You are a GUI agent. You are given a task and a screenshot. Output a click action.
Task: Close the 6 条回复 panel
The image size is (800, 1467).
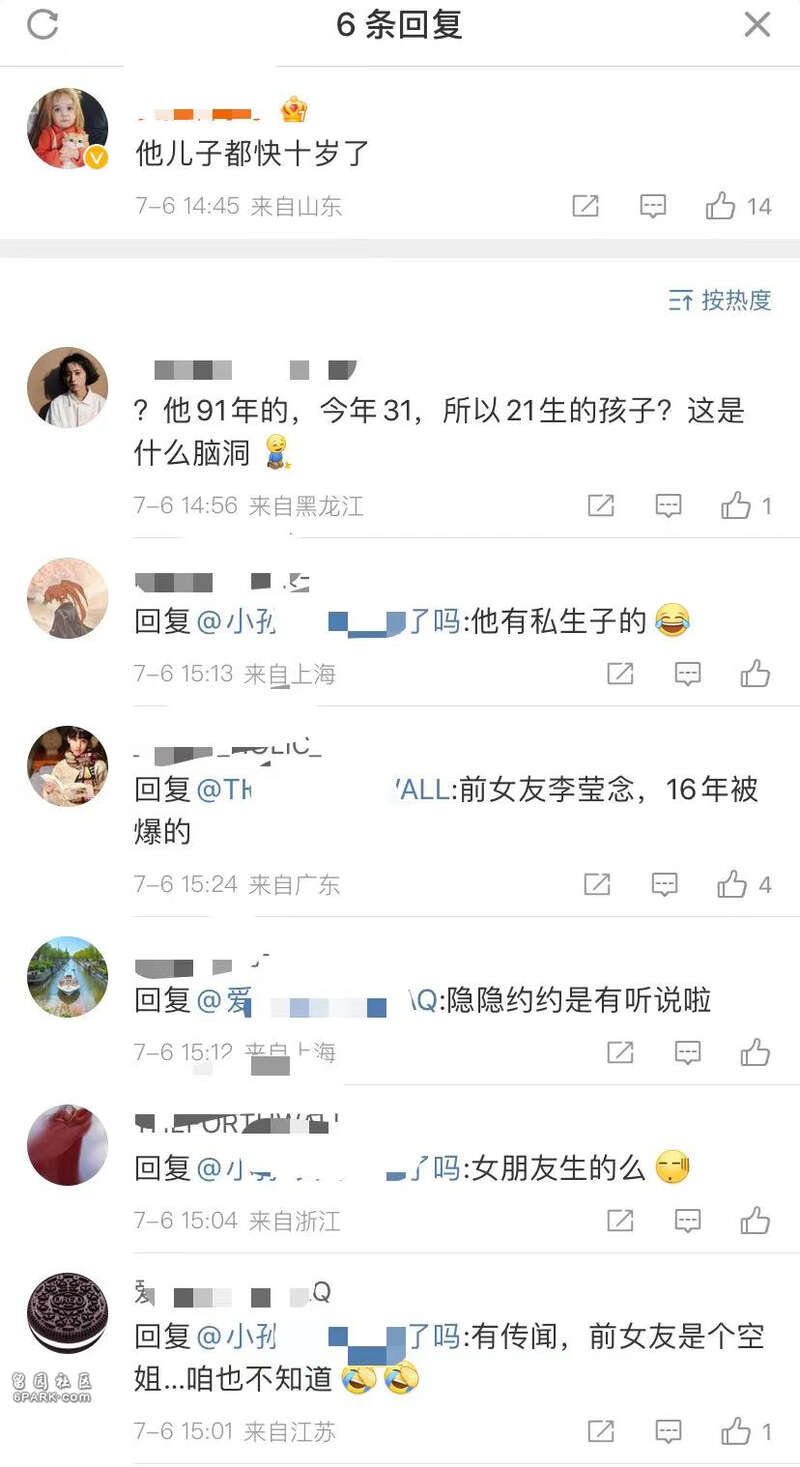pyautogui.click(x=757, y=25)
